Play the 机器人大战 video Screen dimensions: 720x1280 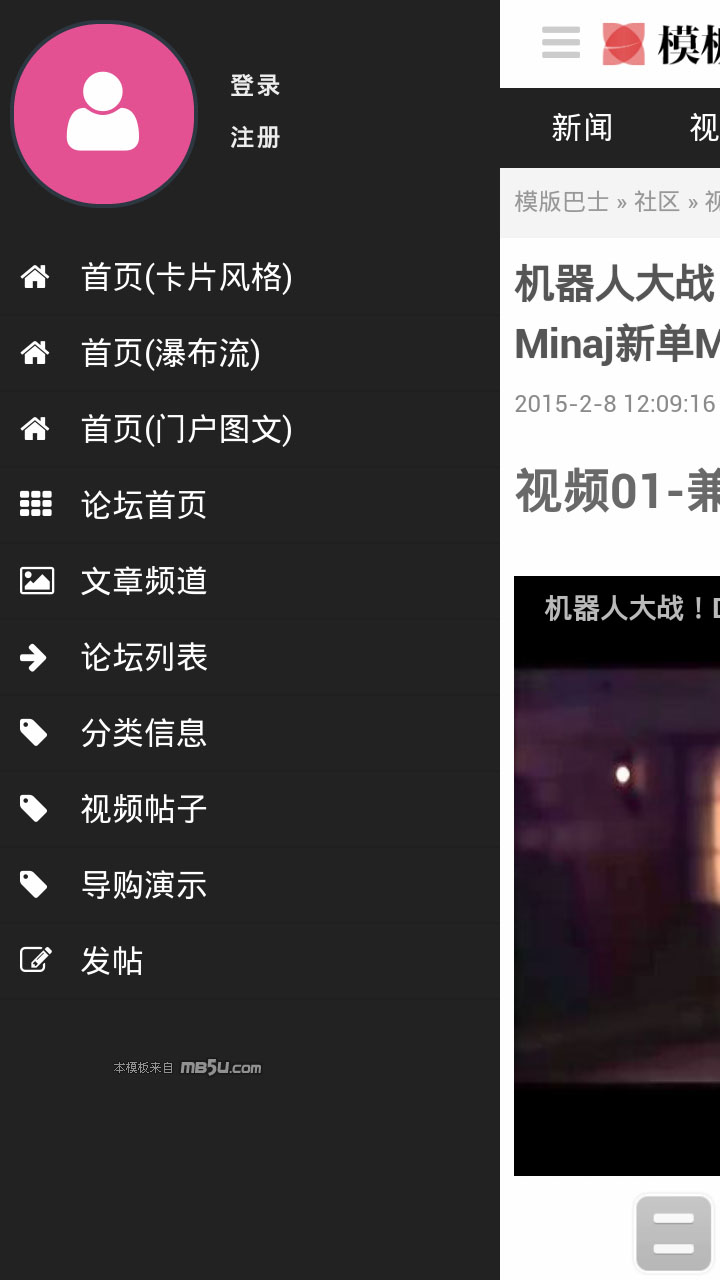tap(617, 875)
